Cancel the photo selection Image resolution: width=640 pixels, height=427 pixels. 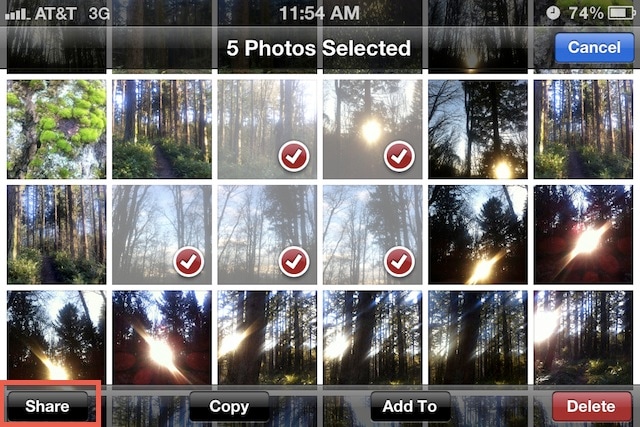coord(593,47)
